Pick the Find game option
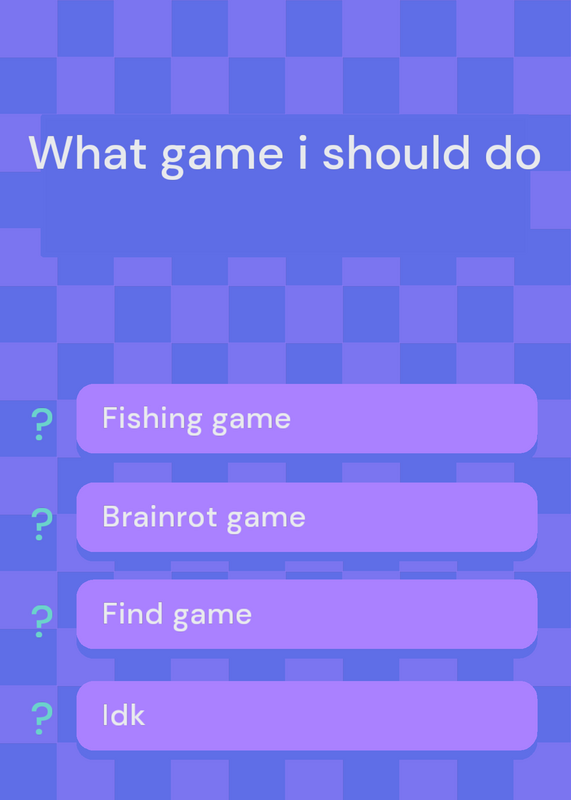 [307, 614]
